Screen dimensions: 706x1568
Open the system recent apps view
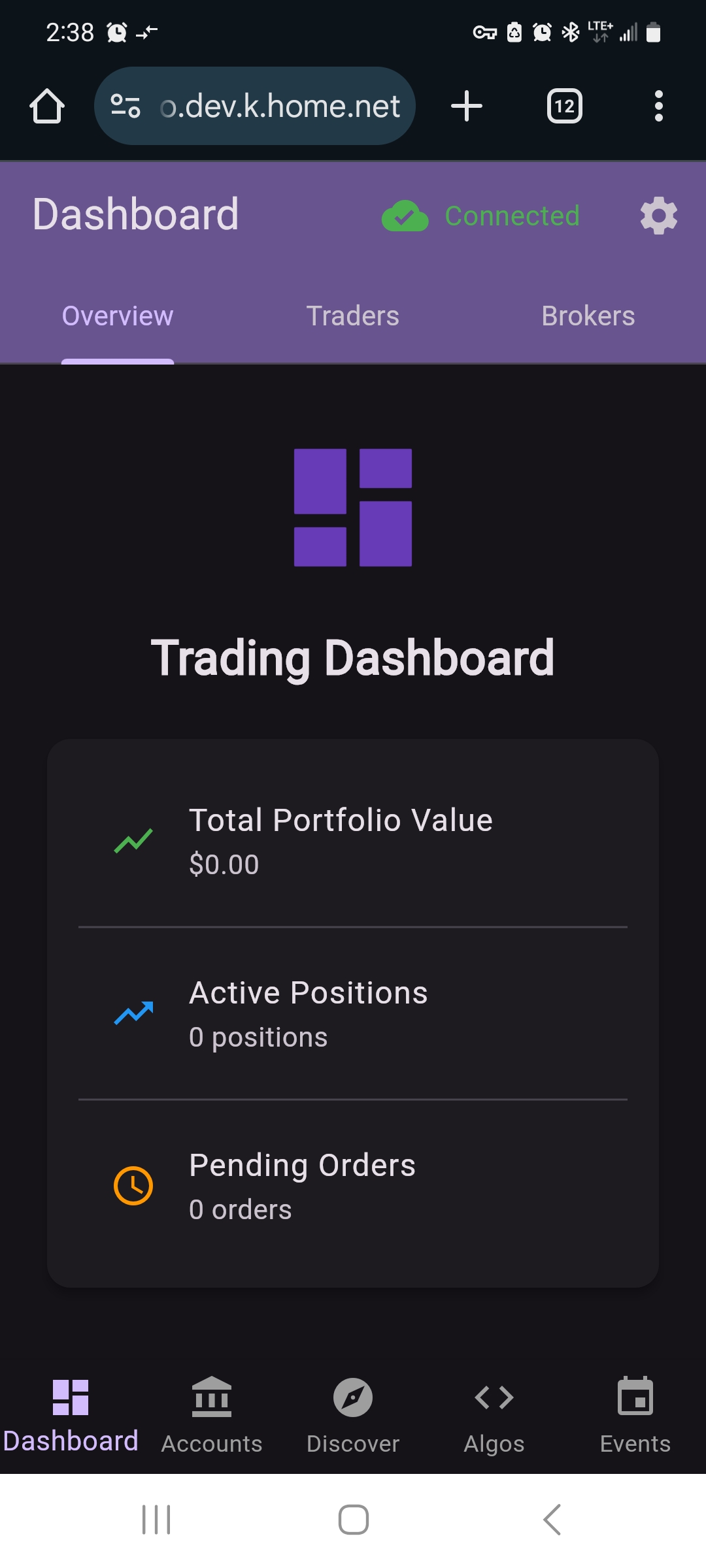coord(156,1520)
